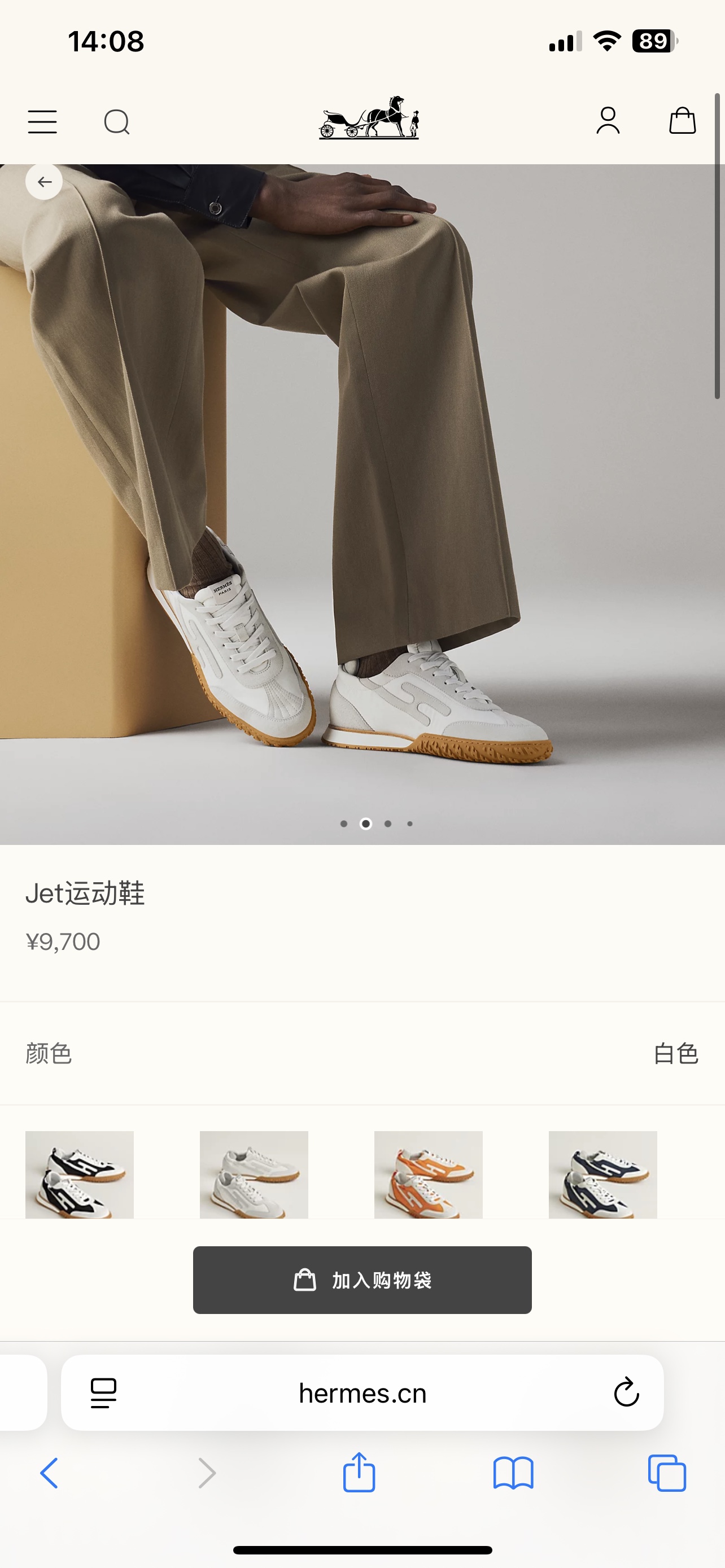Reload the page

(626, 1392)
